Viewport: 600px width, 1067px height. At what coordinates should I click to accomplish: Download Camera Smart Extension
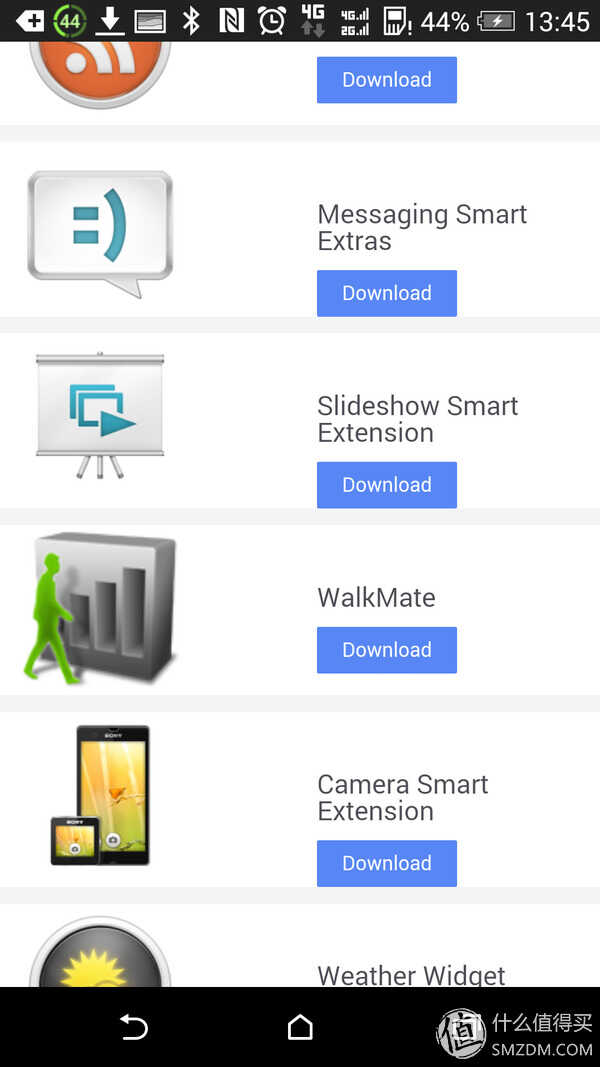(x=387, y=863)
